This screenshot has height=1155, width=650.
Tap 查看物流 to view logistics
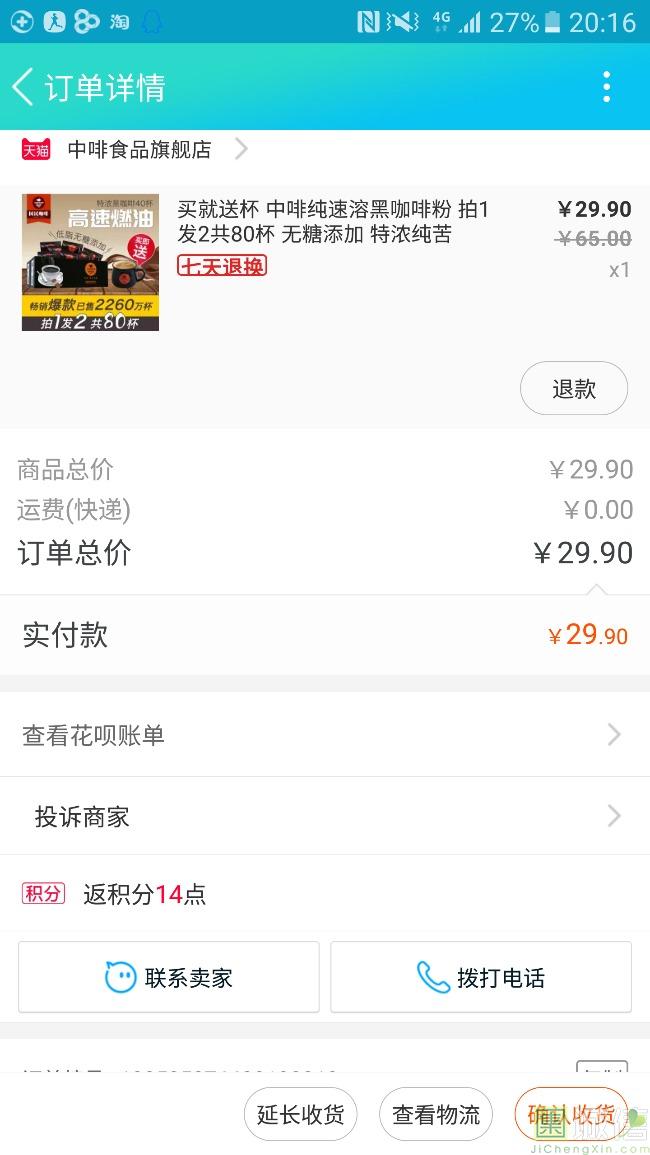436,1114
